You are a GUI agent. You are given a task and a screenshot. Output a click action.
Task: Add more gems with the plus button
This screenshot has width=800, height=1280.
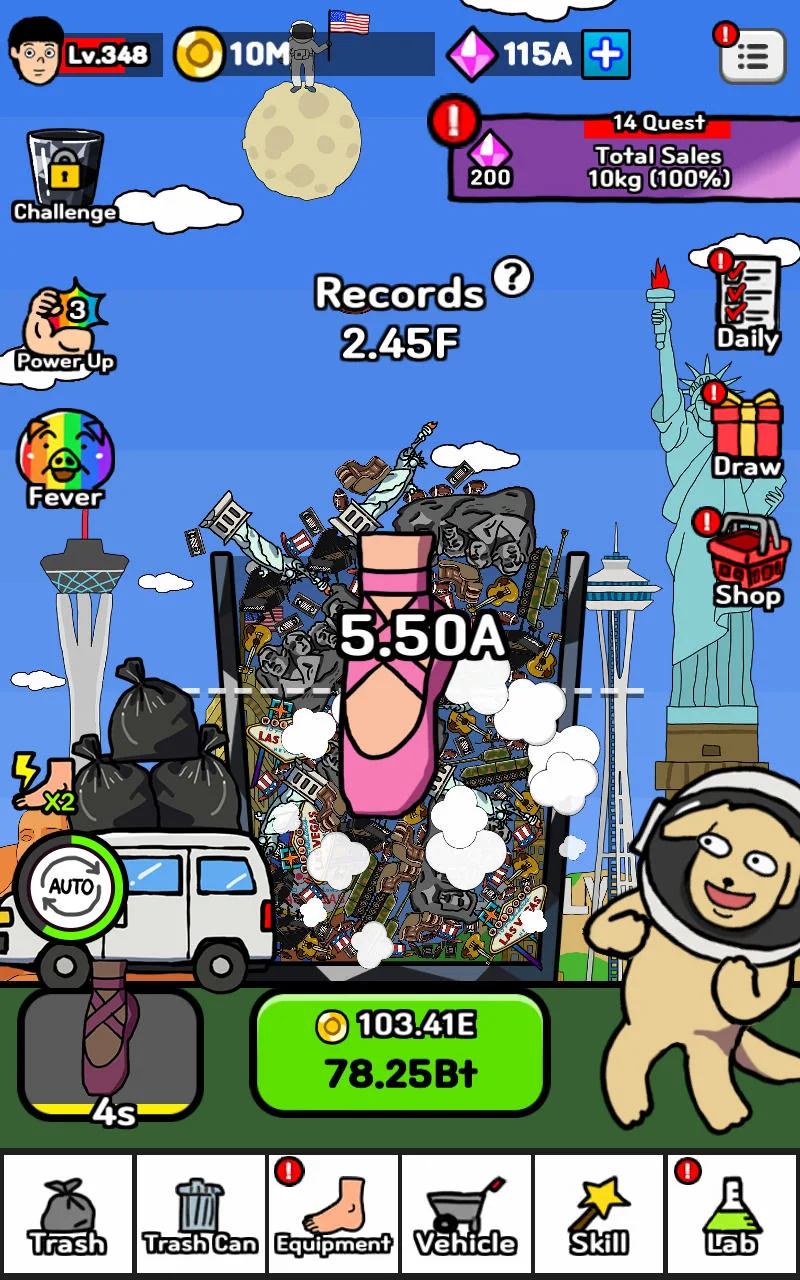(606, 54)
